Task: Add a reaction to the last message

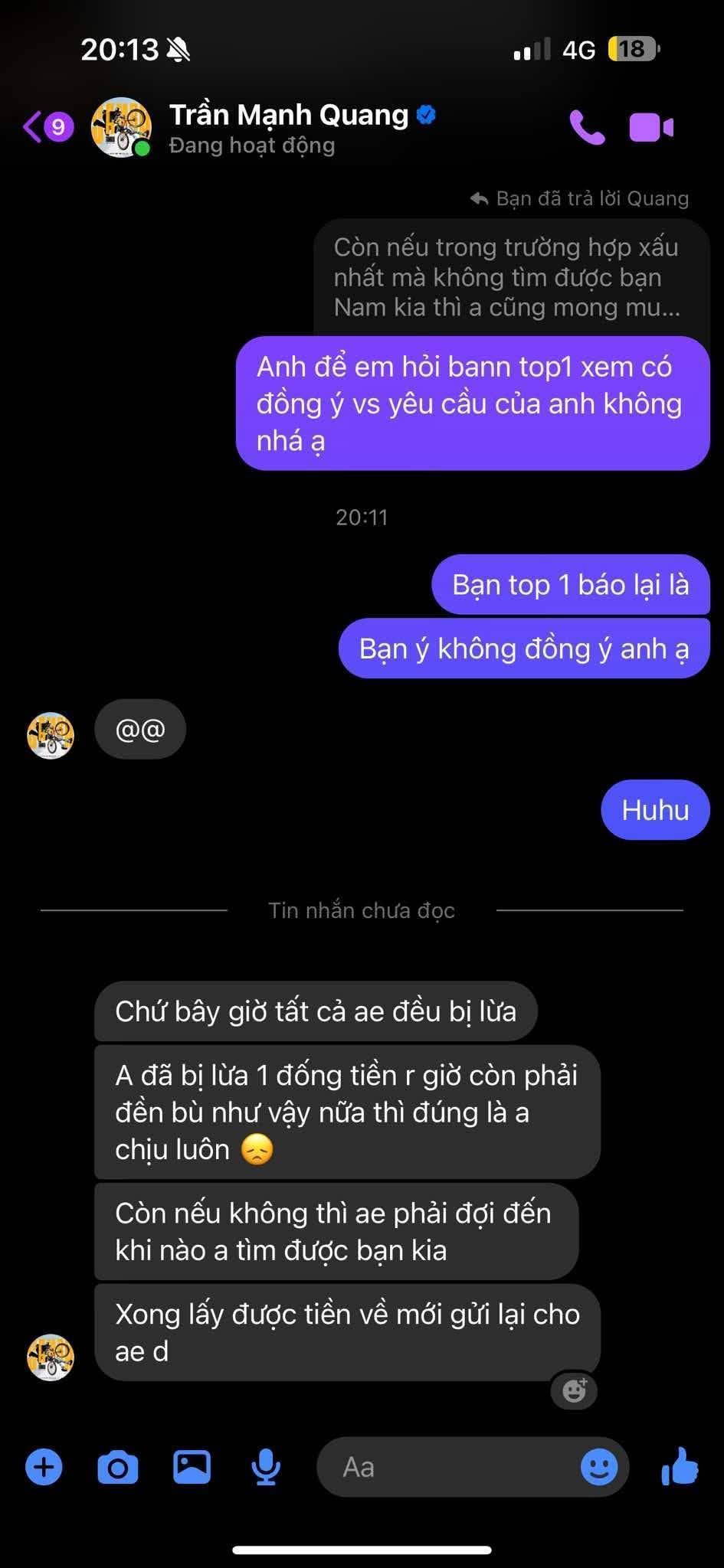Action: point(574,1390)
